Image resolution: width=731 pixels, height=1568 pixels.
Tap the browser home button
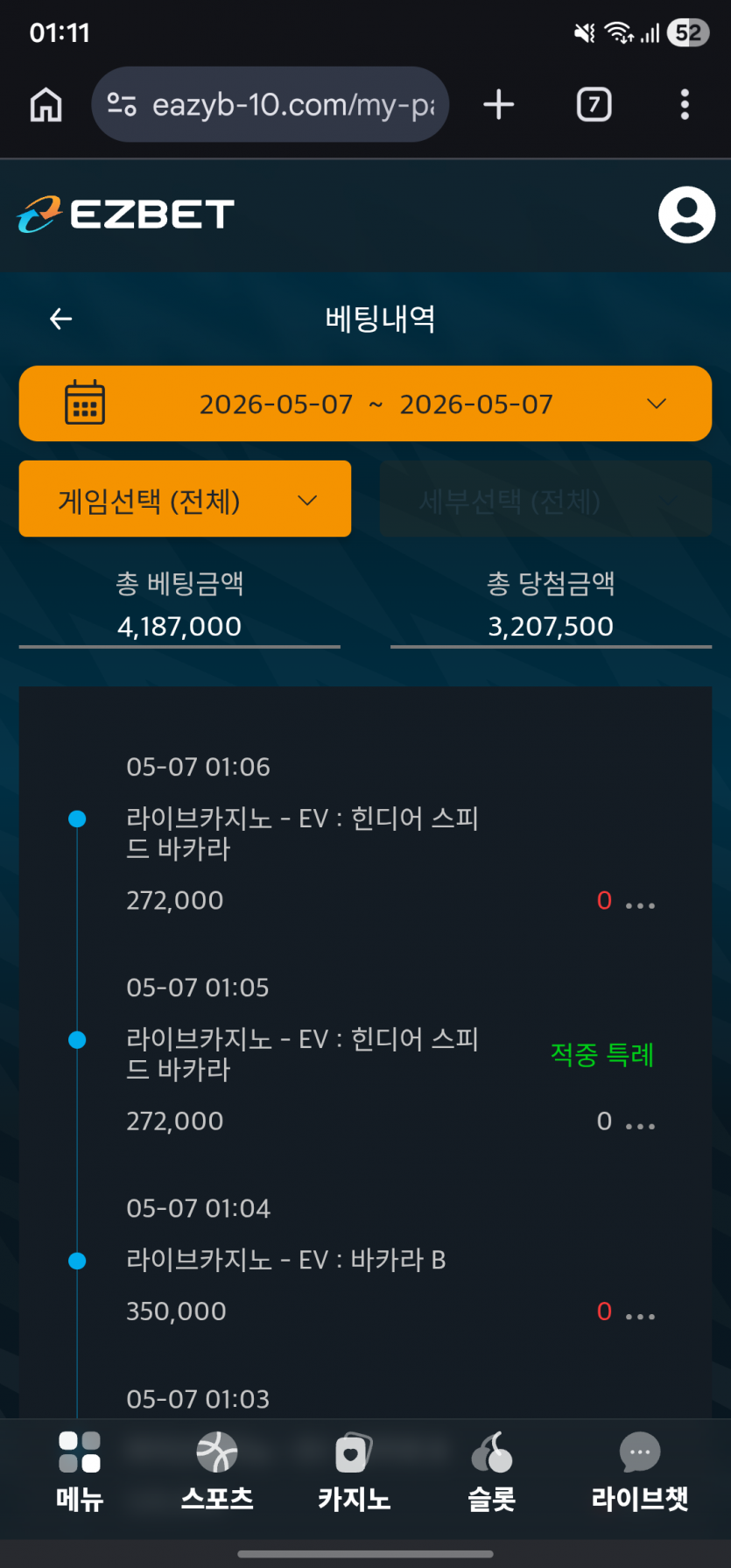pyautogui.click(x=46, y=105)
